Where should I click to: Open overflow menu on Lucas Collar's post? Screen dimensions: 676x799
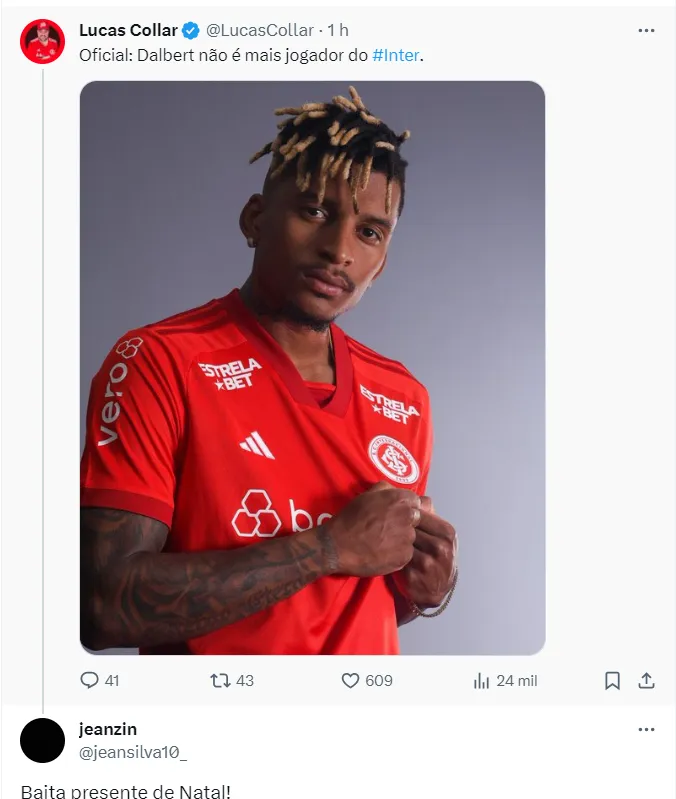click(646, 31)
